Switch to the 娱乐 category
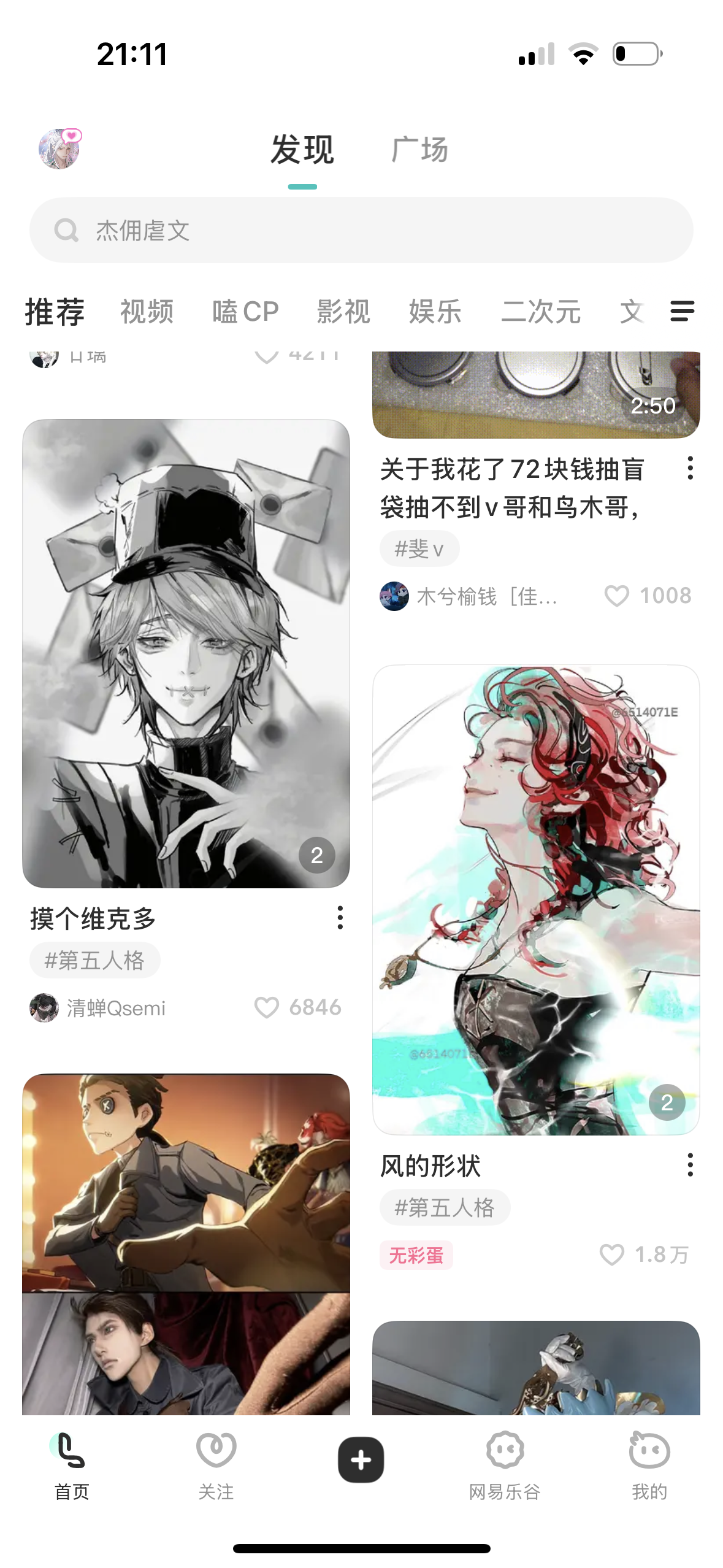 pyautogui.click(x=435, y=312)
